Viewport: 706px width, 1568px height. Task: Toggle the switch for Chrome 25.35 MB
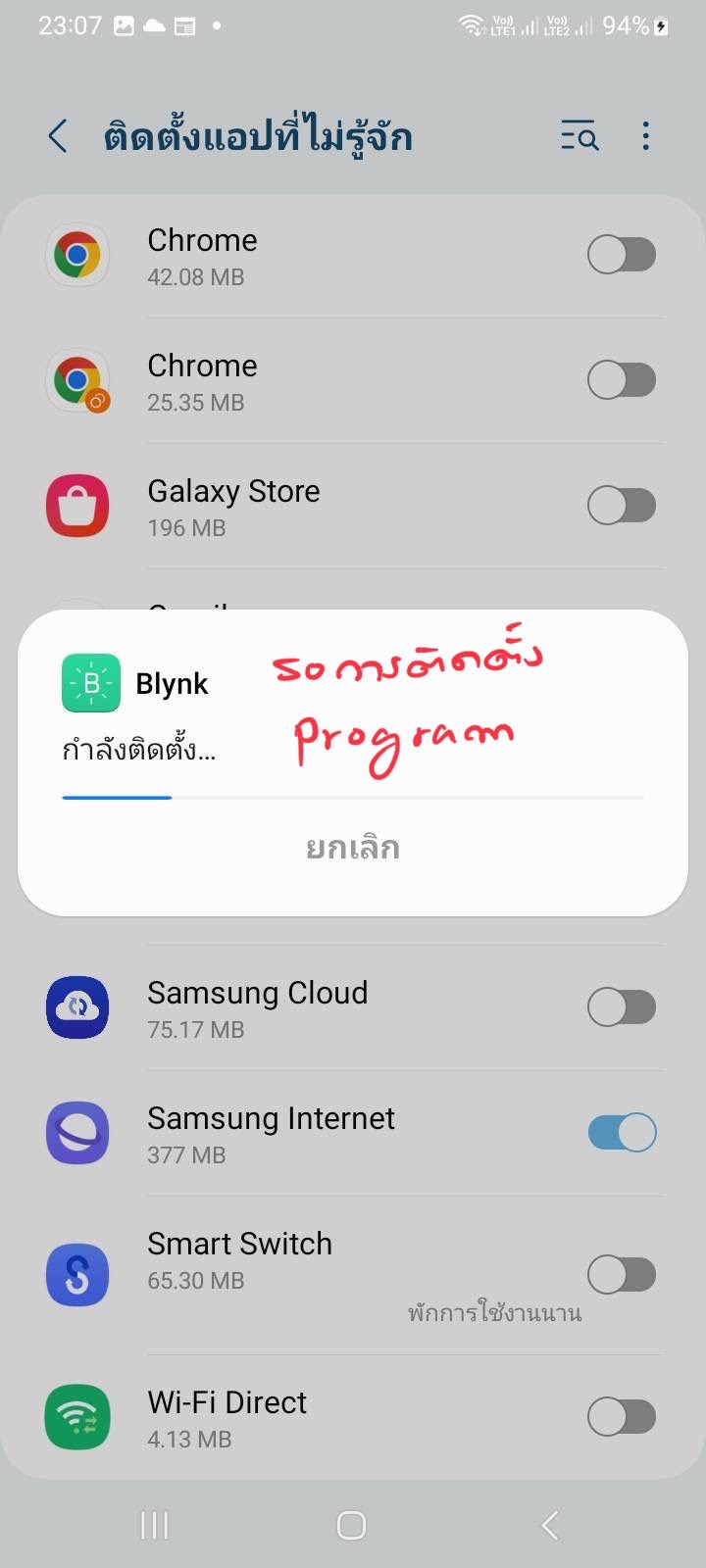pos(621,380)
